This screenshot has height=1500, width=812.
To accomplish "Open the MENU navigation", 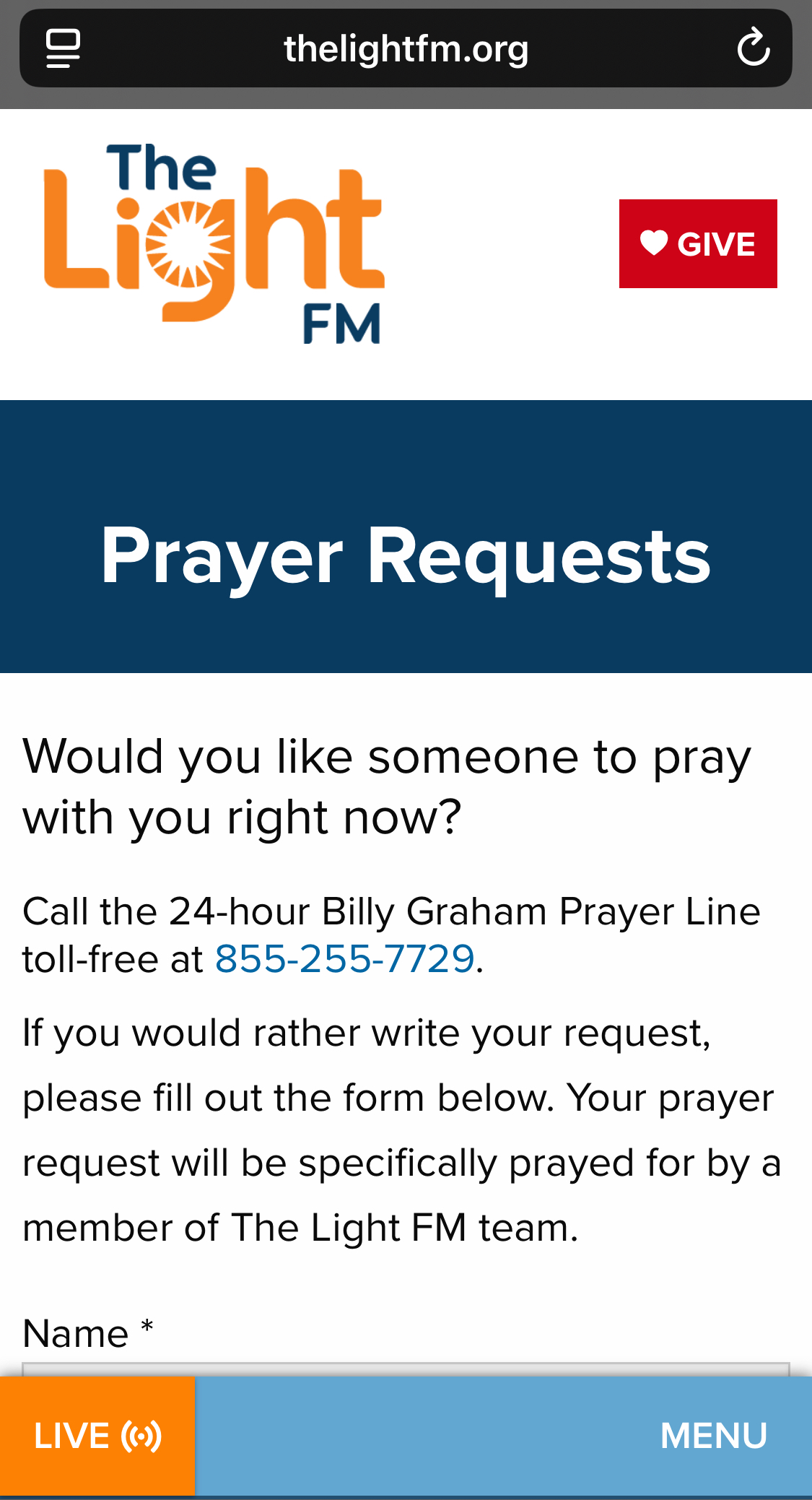I will click(x=713, y=1435).
